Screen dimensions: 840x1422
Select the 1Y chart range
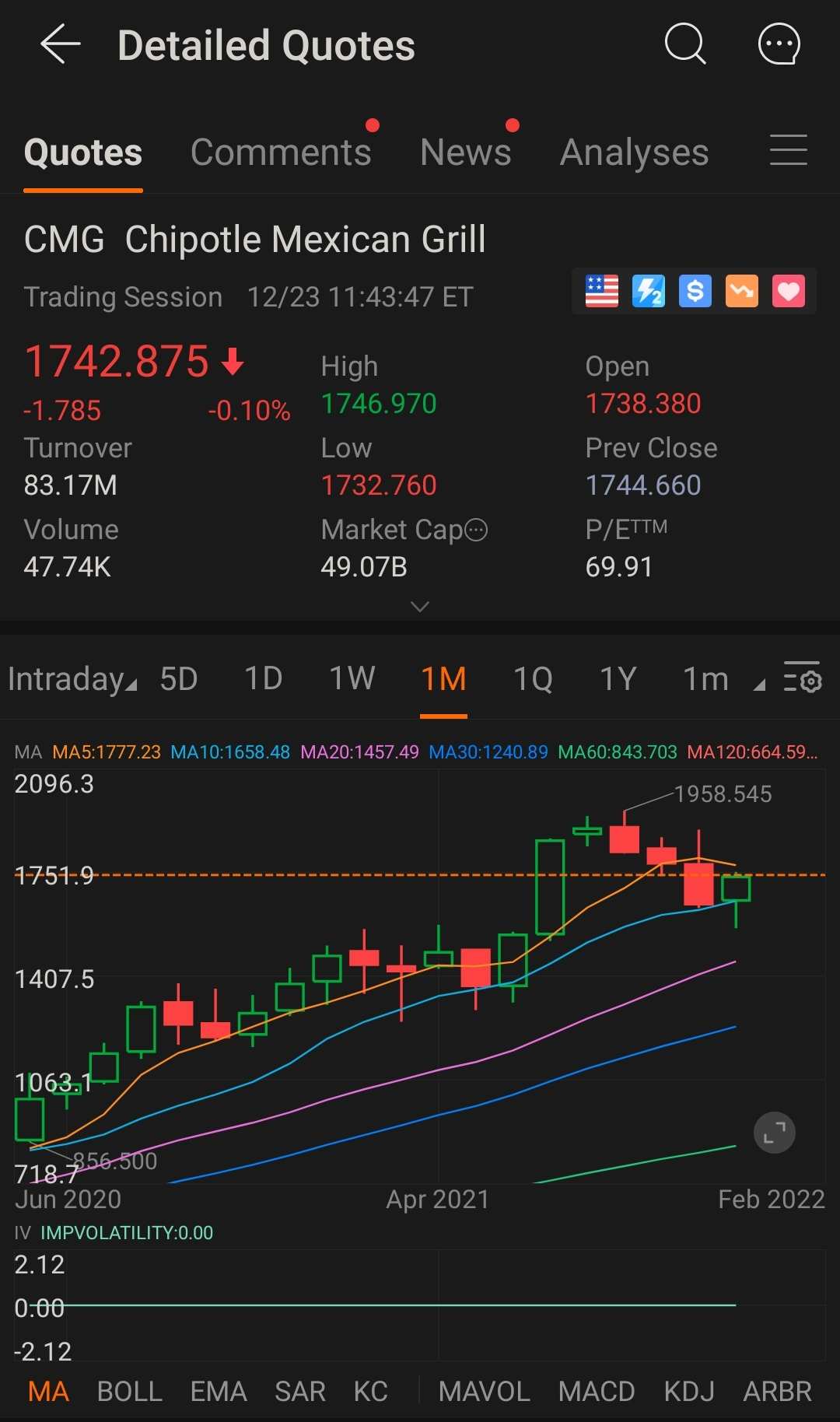click(x=618, y=679)
